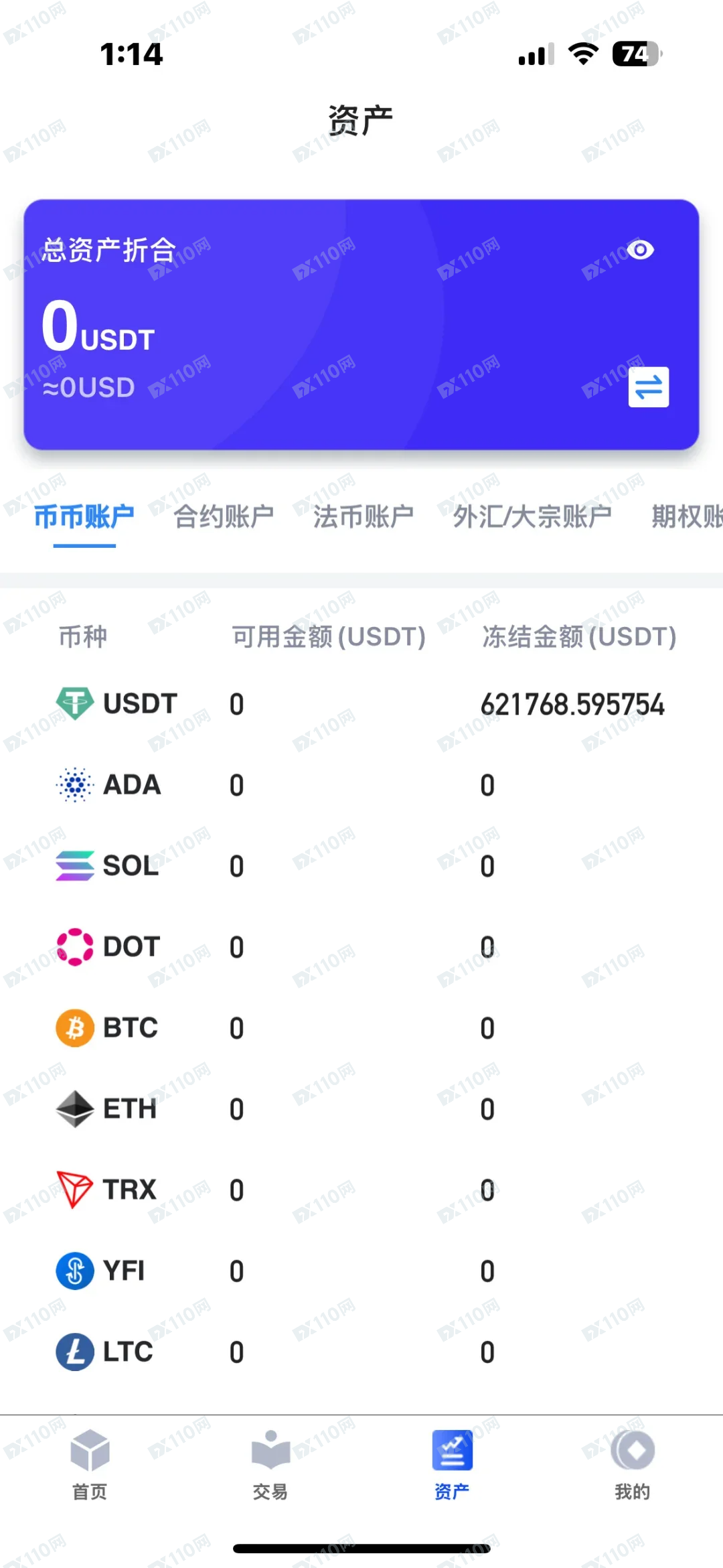Open the BTC asset row
723x1568 pixels.
[x=361, y=1028]
